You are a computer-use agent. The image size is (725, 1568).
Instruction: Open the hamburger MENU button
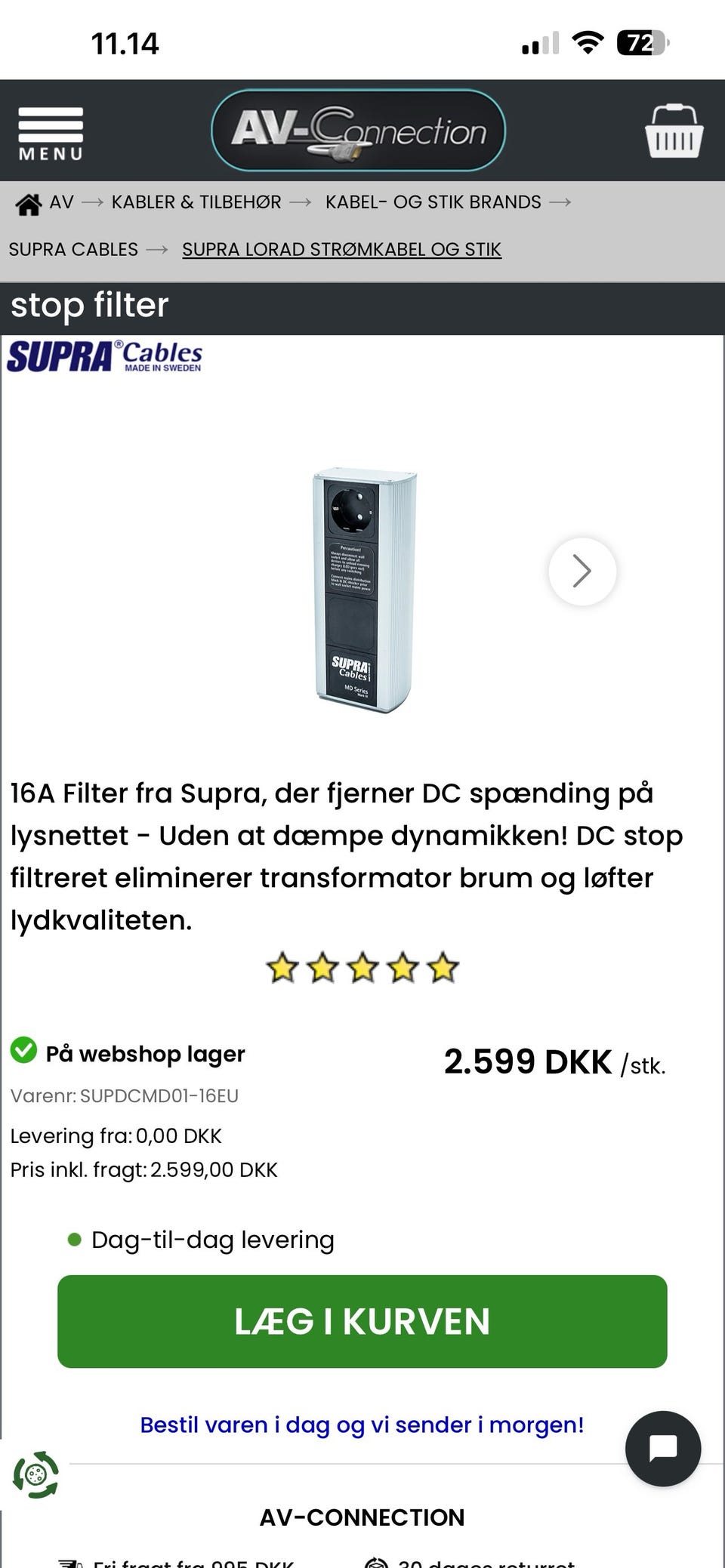[51, 134]
